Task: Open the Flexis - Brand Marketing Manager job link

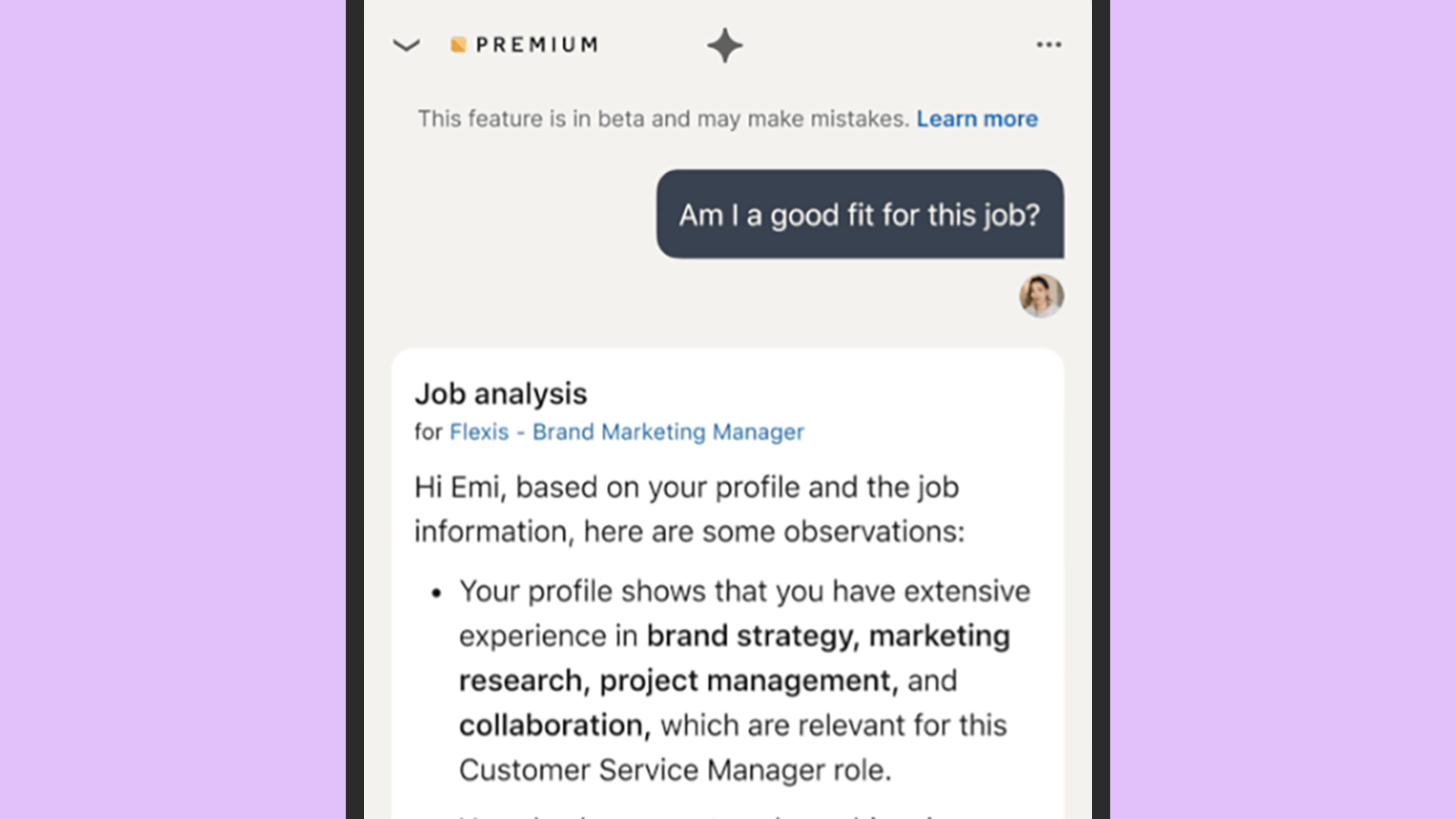Action: coord(626,432)
